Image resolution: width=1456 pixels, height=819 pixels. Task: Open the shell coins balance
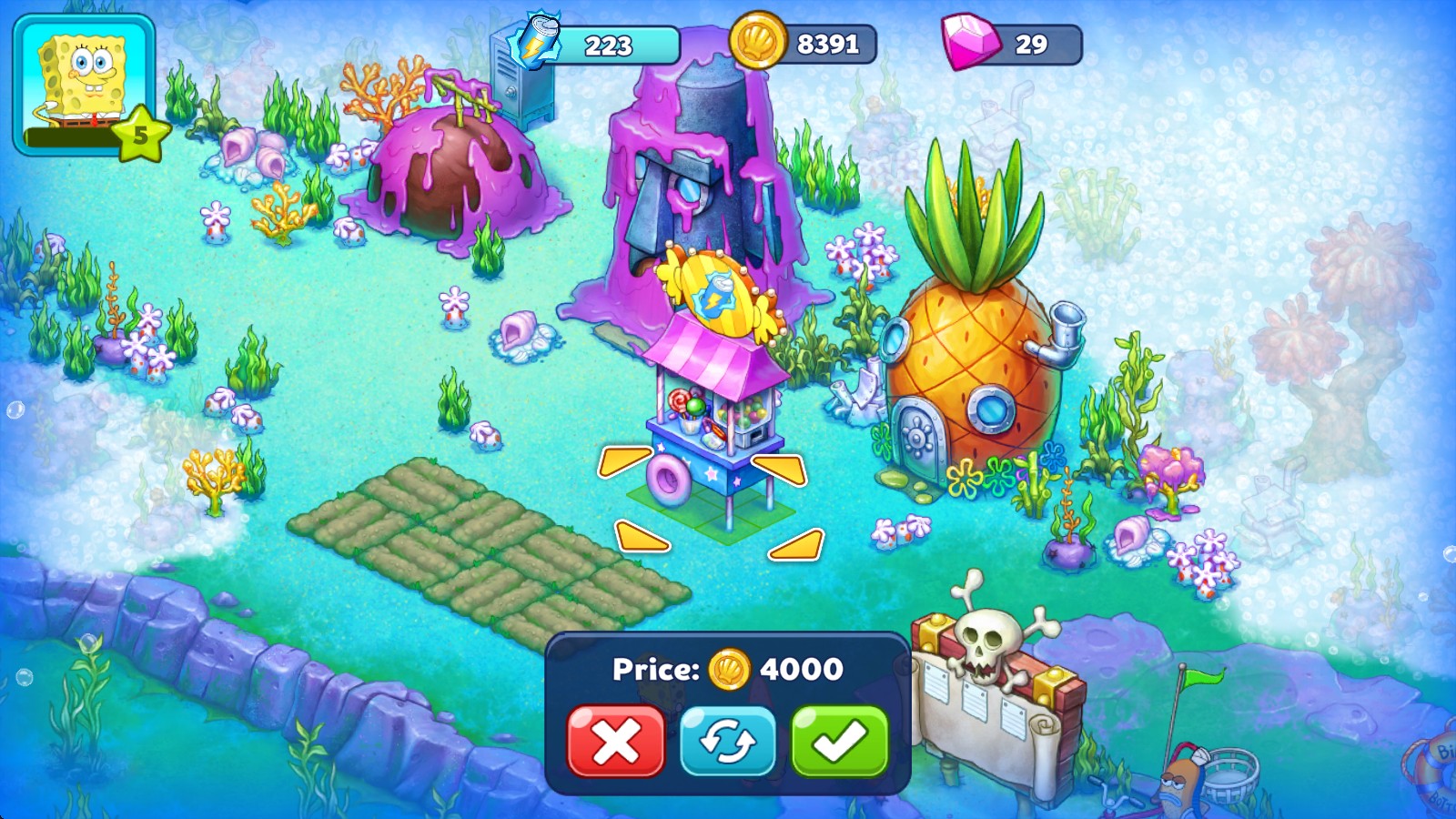coord(804,44)
